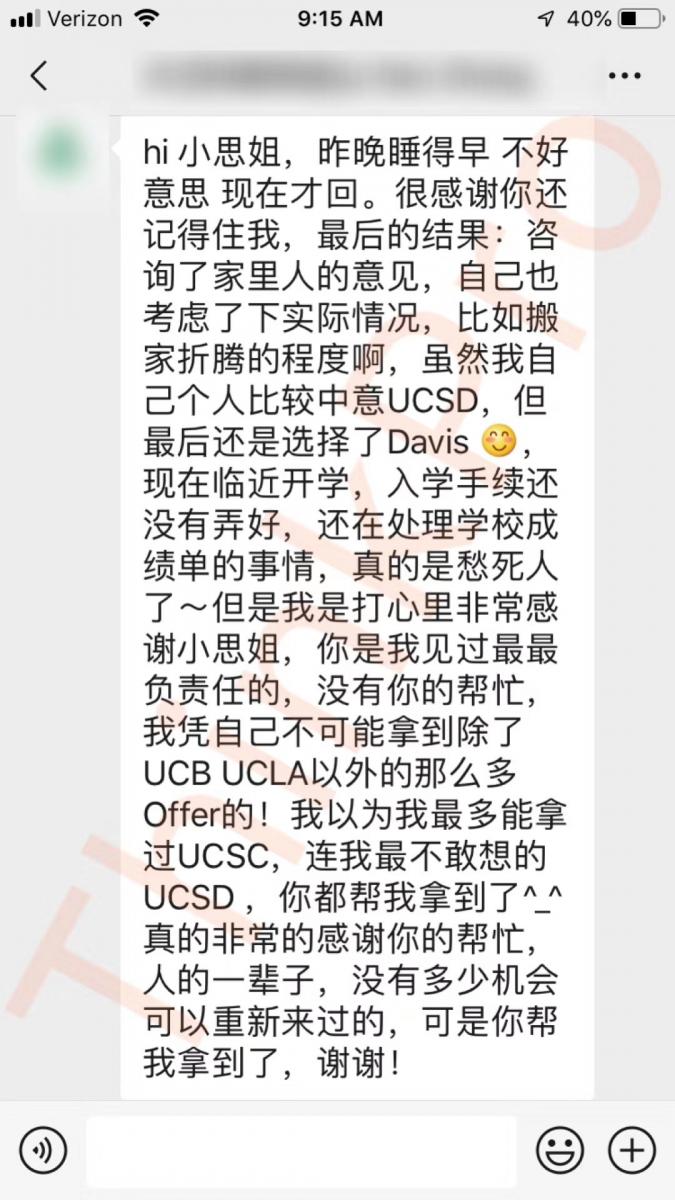Viewport: 675px width, 1200px height.
Task: Open the emoji sticker panel
Action: coord(560,1149)
